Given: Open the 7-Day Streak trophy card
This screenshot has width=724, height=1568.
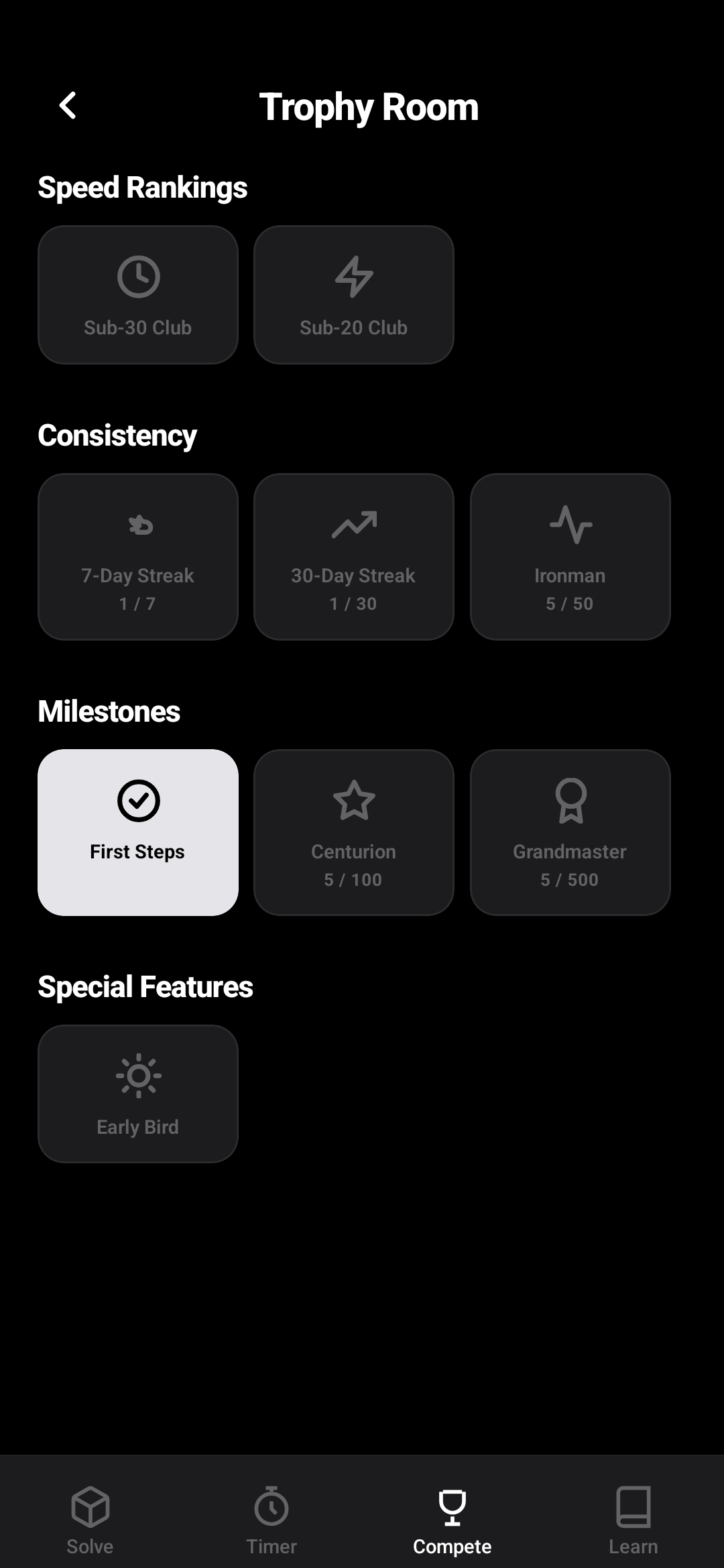Looking at the screenshot, I should (x=138, y=557).
